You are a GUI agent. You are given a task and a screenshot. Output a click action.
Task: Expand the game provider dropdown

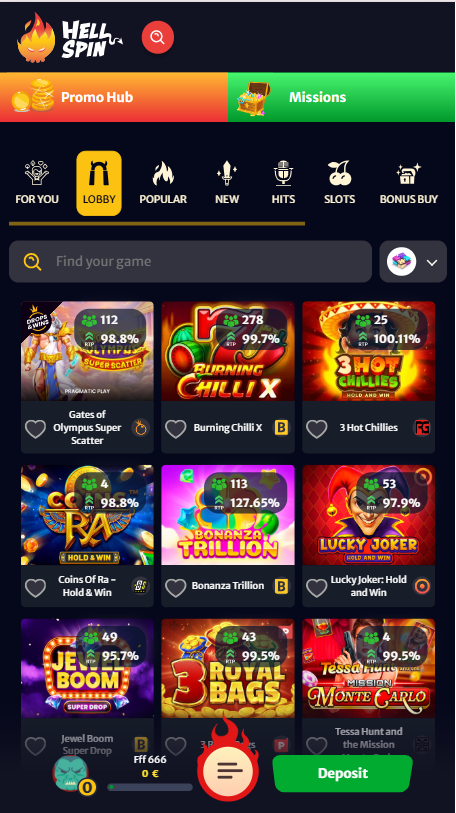point(413,261)
